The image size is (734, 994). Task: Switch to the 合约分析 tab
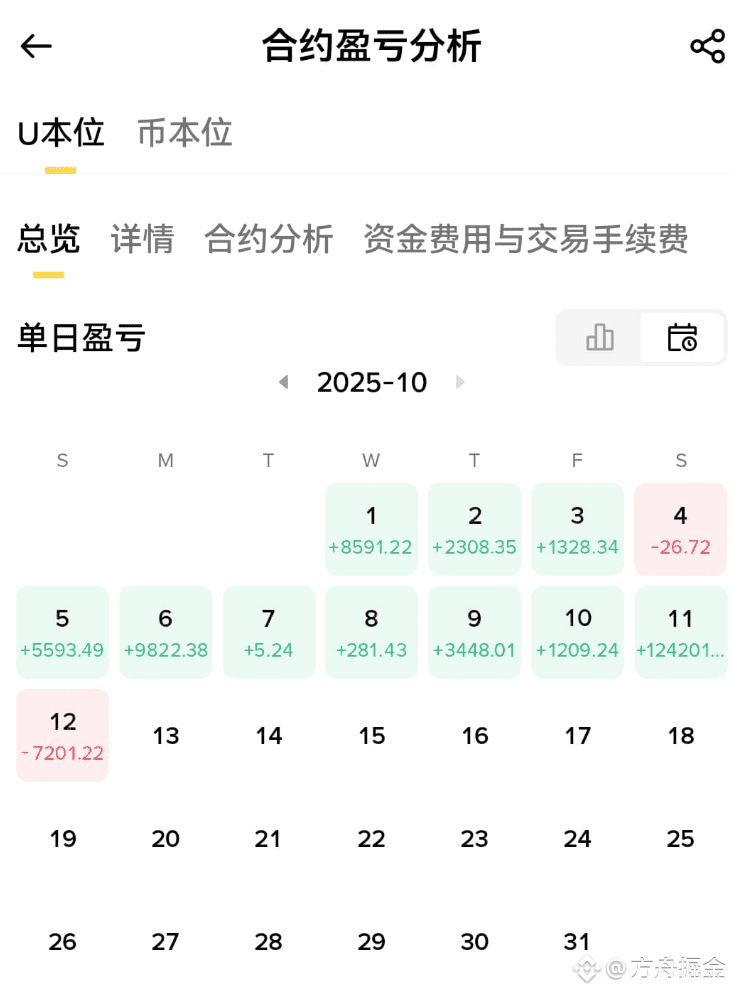point(268,239)
